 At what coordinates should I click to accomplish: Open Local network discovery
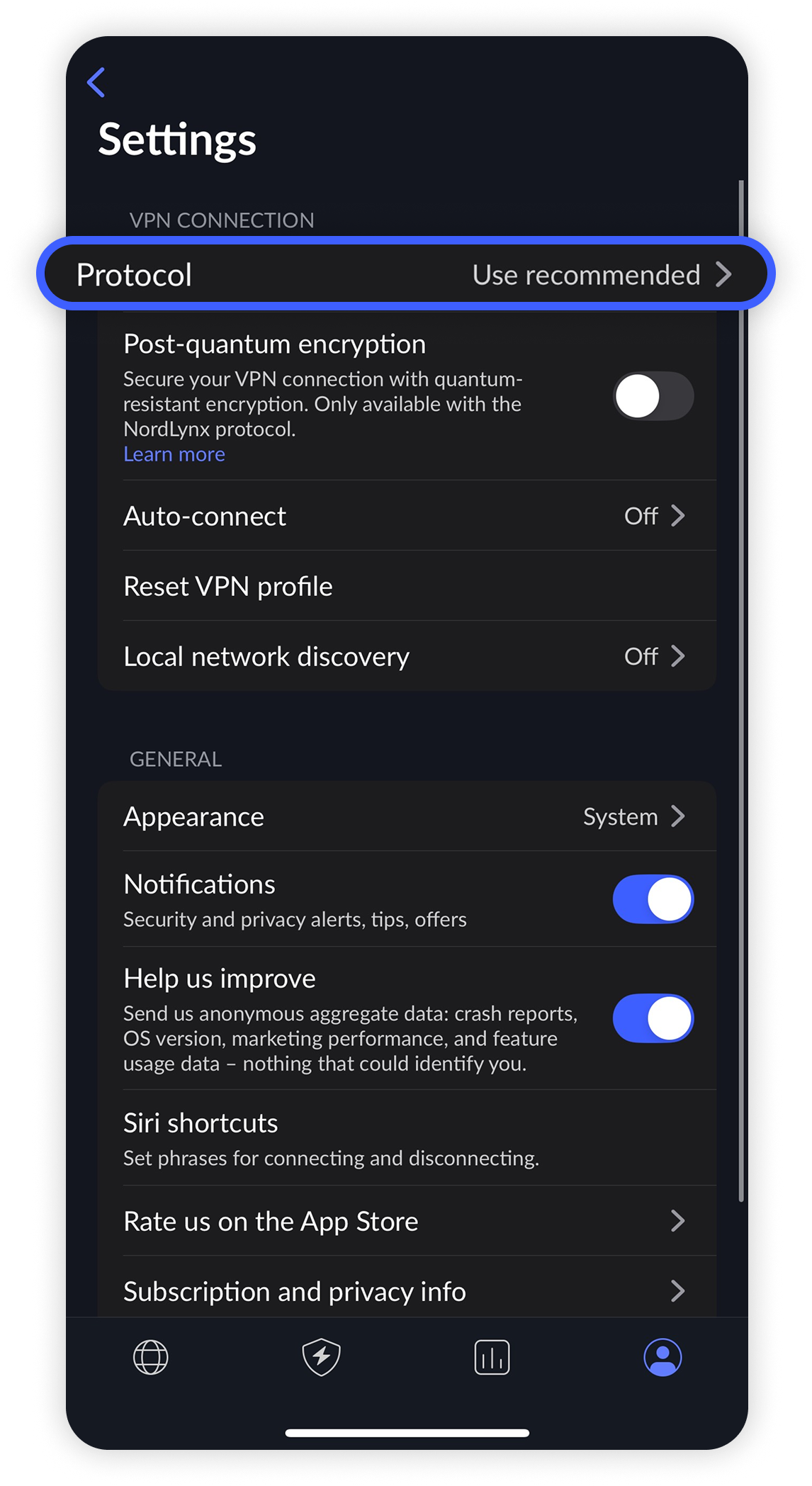tap(405, 656)
